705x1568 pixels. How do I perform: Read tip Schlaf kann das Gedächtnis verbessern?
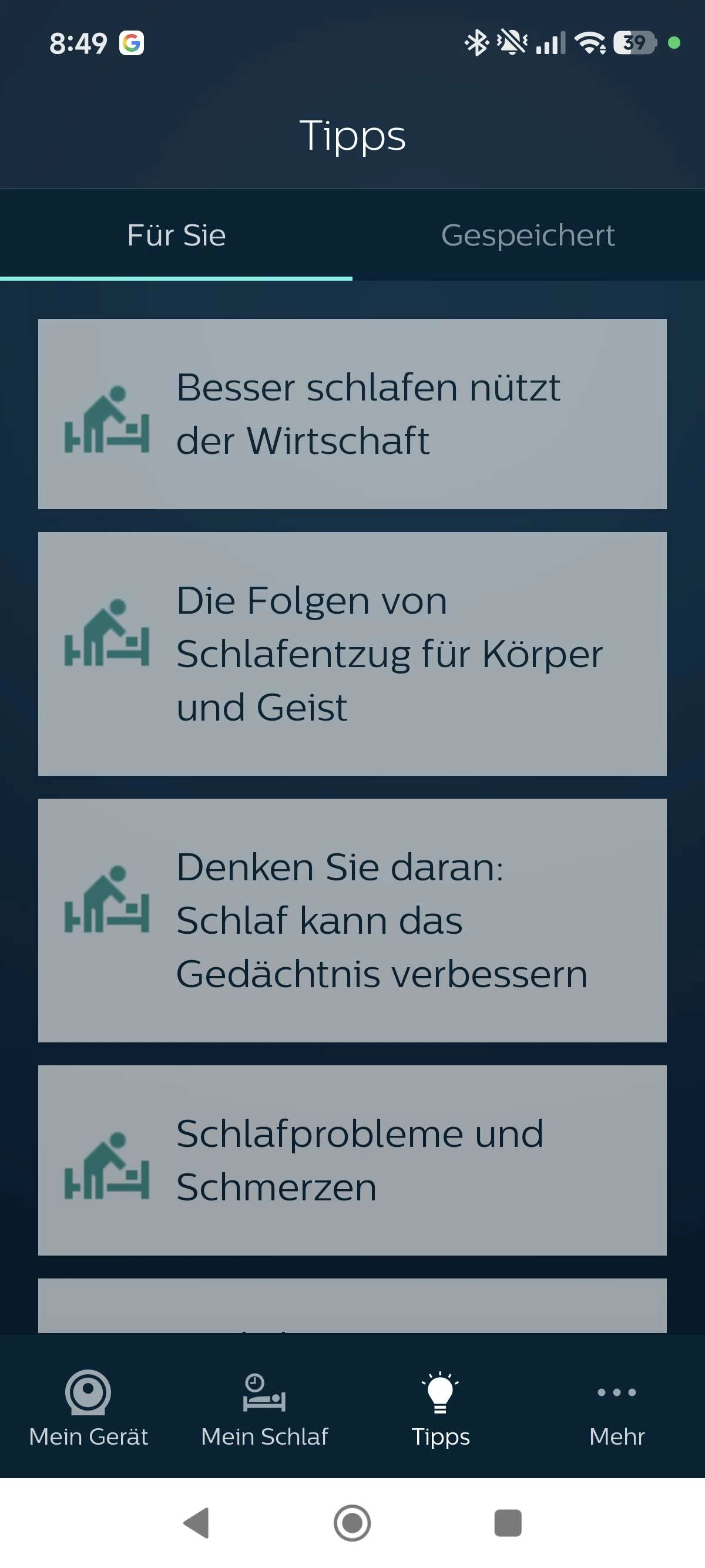pyautogui.click(x=352, y=920)
